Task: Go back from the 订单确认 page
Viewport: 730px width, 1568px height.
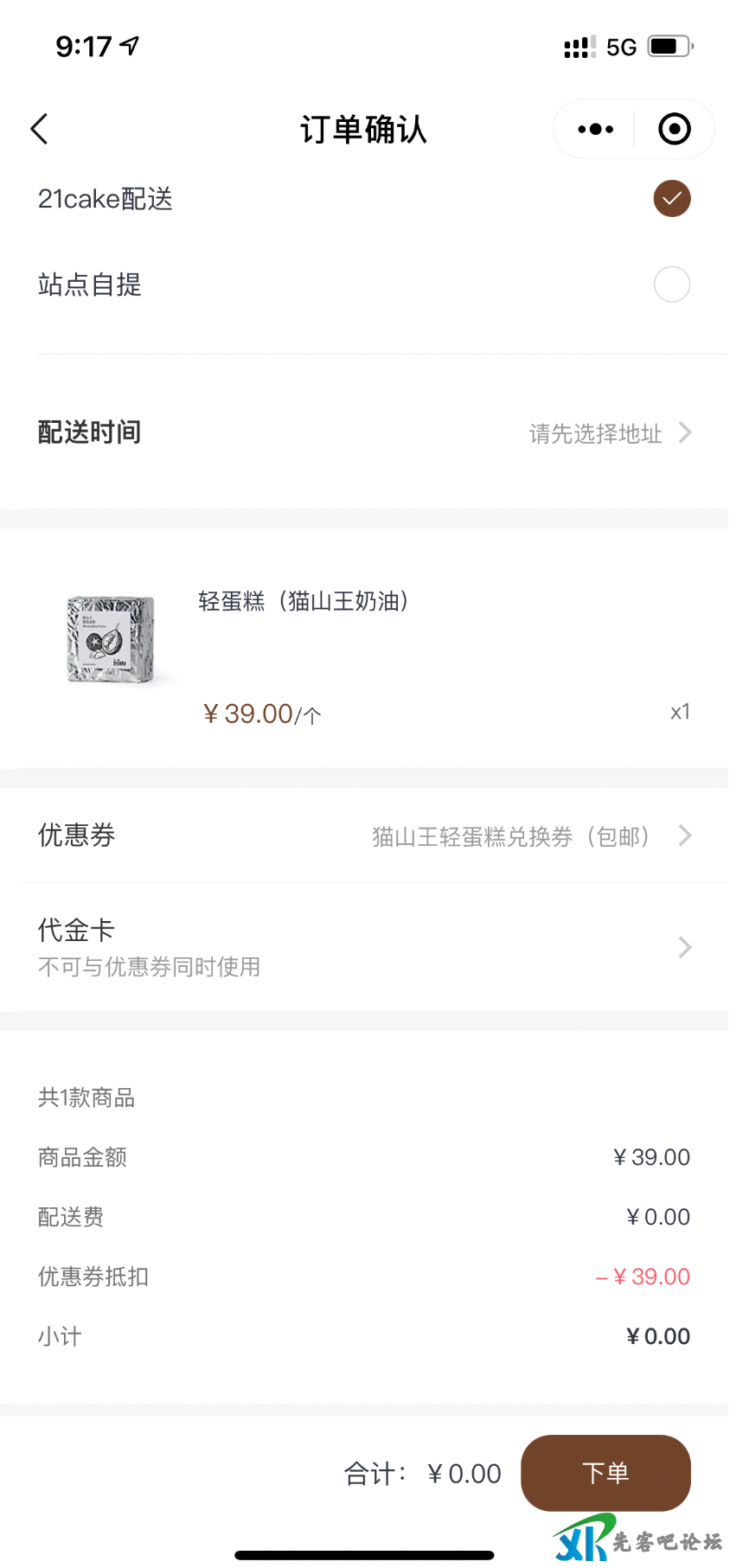Action: pyautogui.click(x=40, y=130)
